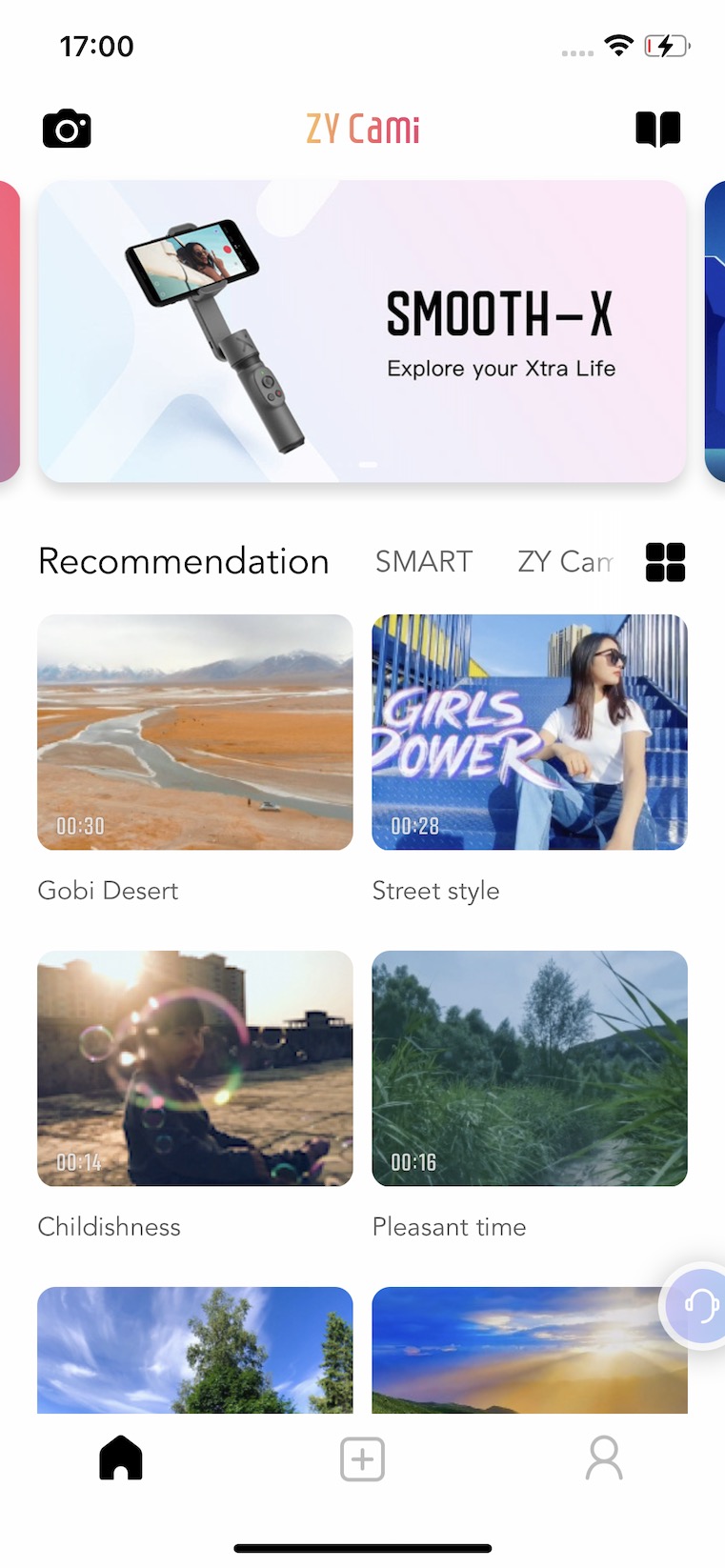Switch to the ZY Cami category tab
This screenshot has height=1568, width=725.
[565, 561]
